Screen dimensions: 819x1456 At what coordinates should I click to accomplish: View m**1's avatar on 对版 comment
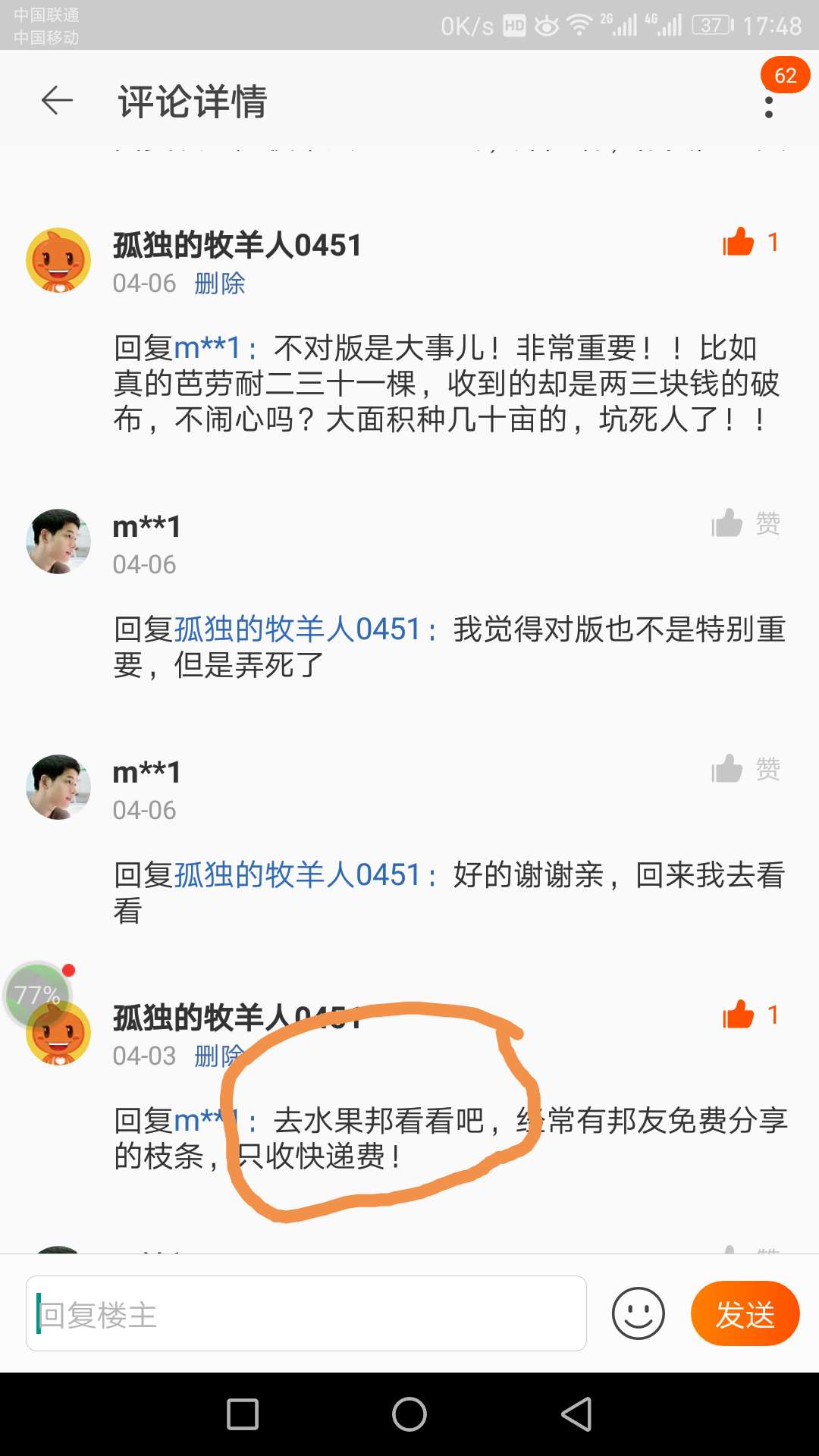pyautogui.click(x=58, y=541)
